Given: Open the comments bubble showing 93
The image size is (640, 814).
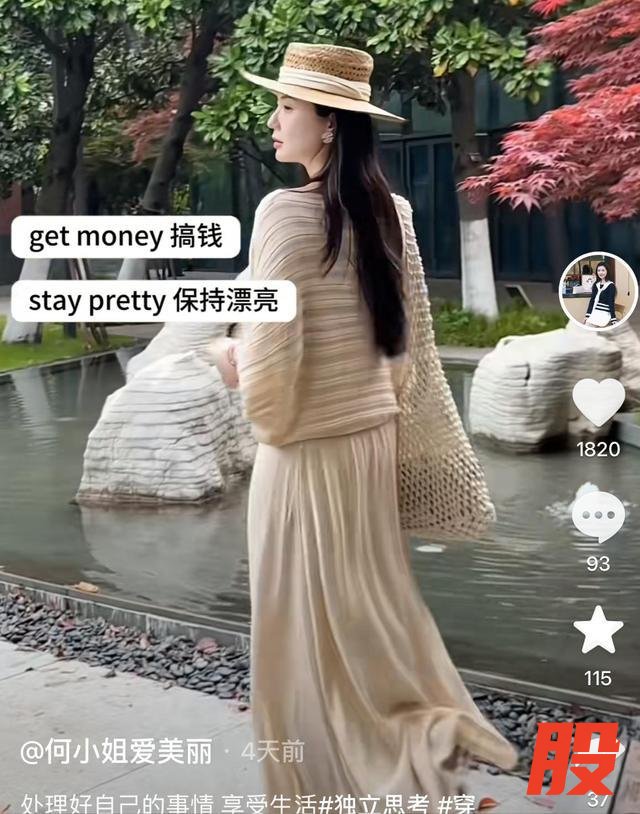Looking at the screenshot, I should (x=598, y=516).
